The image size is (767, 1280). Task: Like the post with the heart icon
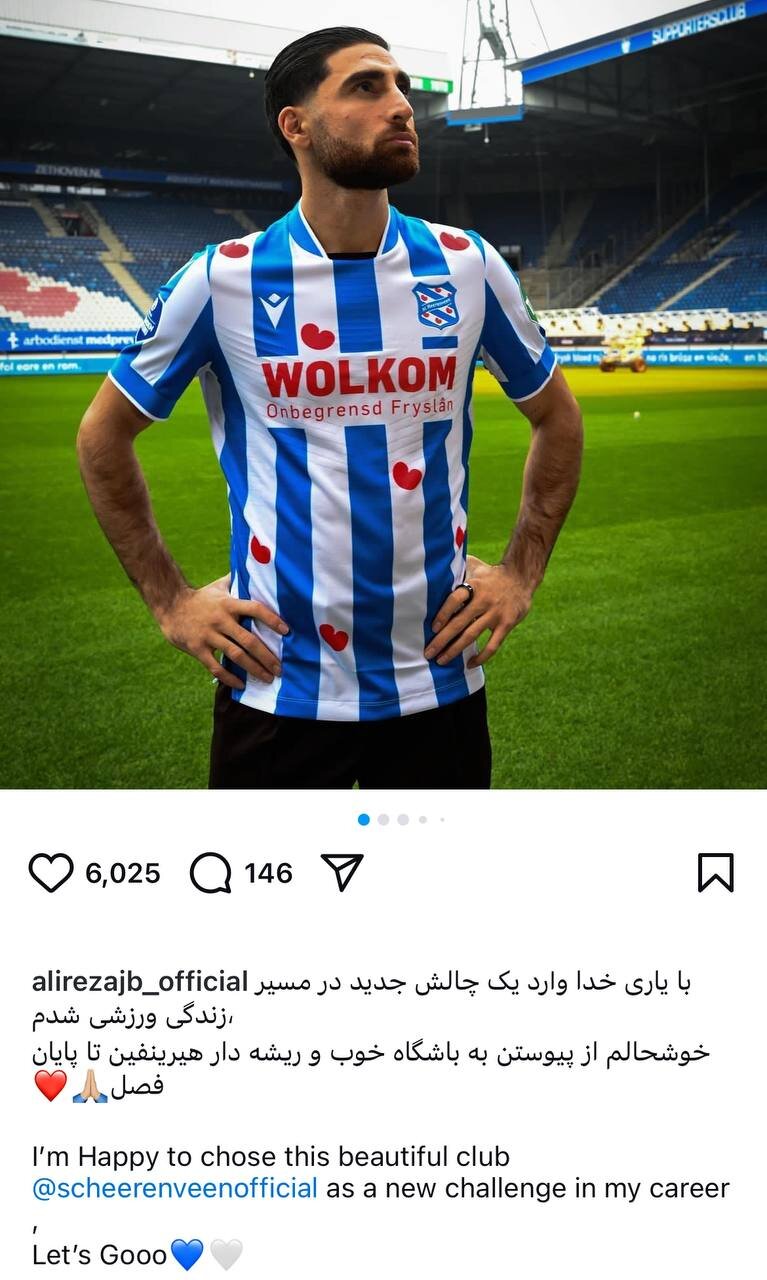click(x=51, y=873)
